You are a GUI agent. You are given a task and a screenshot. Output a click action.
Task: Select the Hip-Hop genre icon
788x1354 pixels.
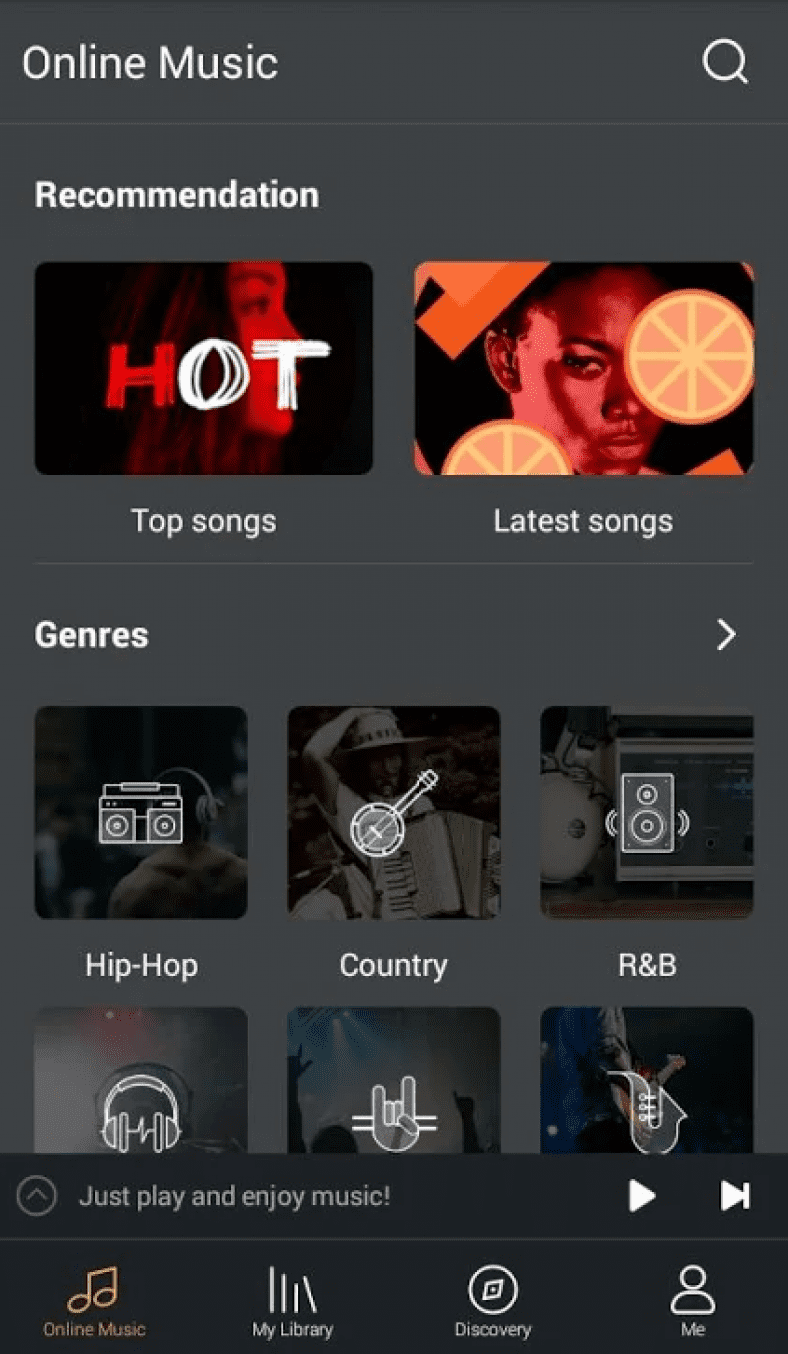tap(140, 813)
